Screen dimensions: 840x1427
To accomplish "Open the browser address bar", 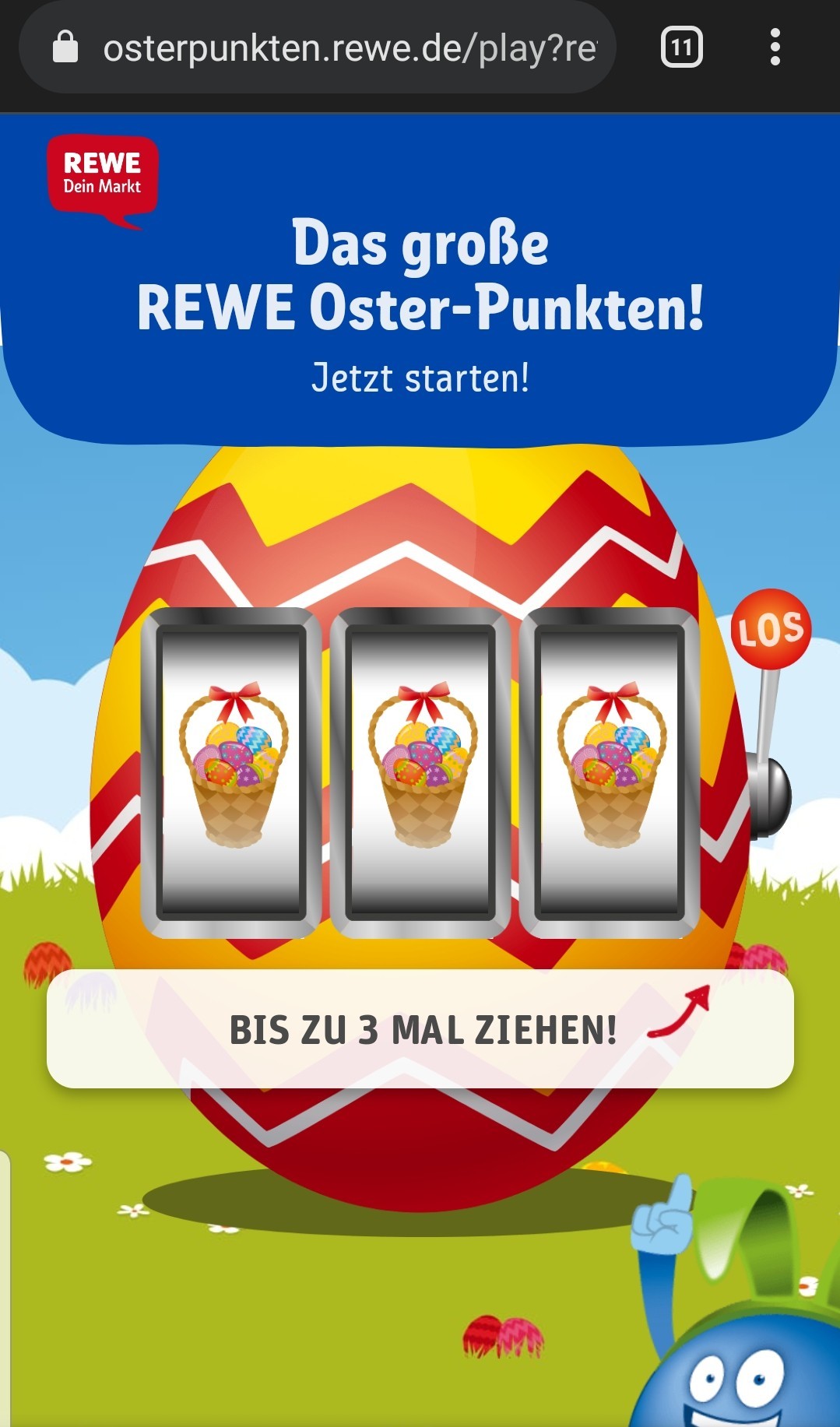I will [x=318, y=48].
